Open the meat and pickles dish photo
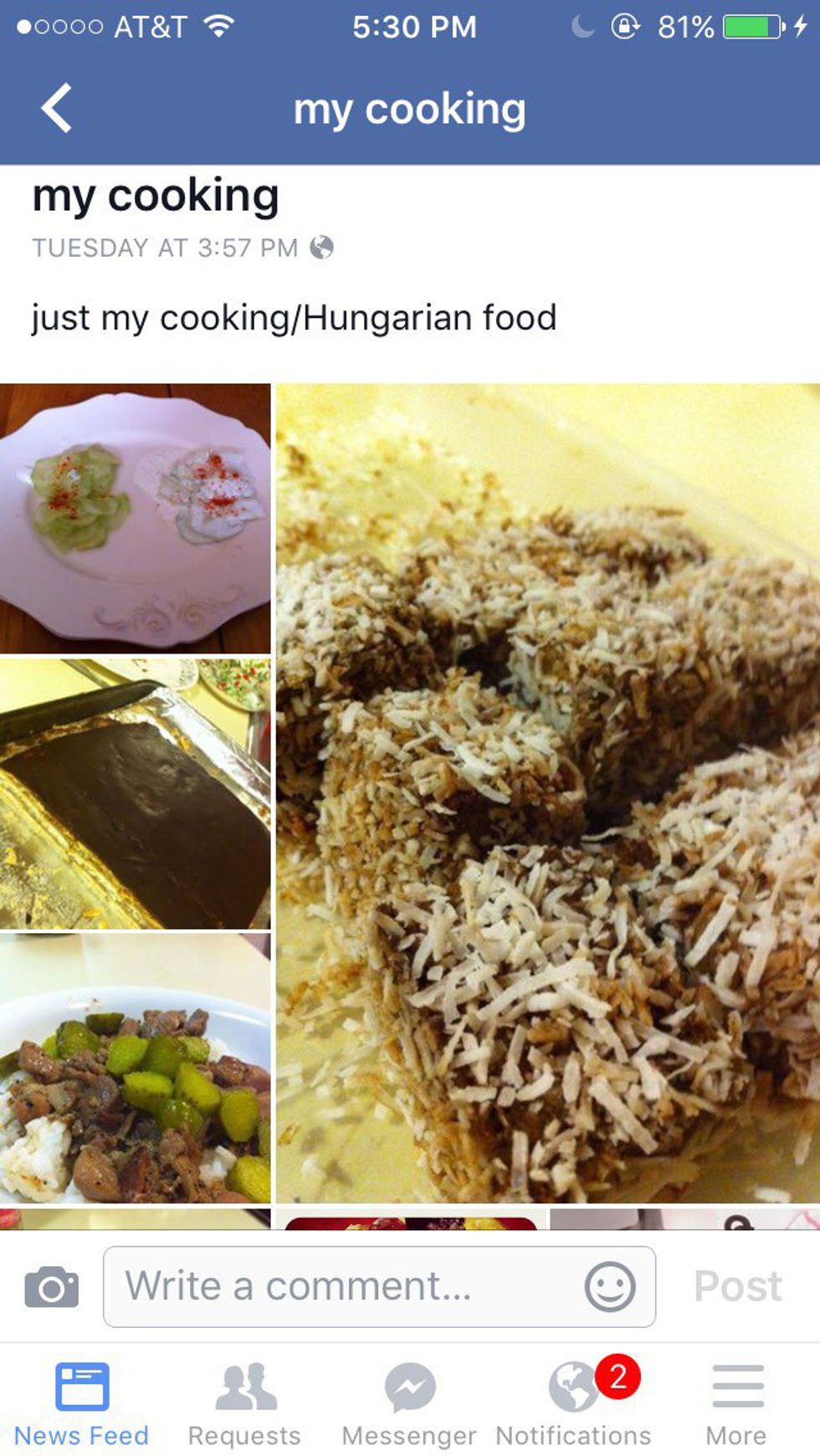820x1456 pixels. click(x=135, y=1068)
